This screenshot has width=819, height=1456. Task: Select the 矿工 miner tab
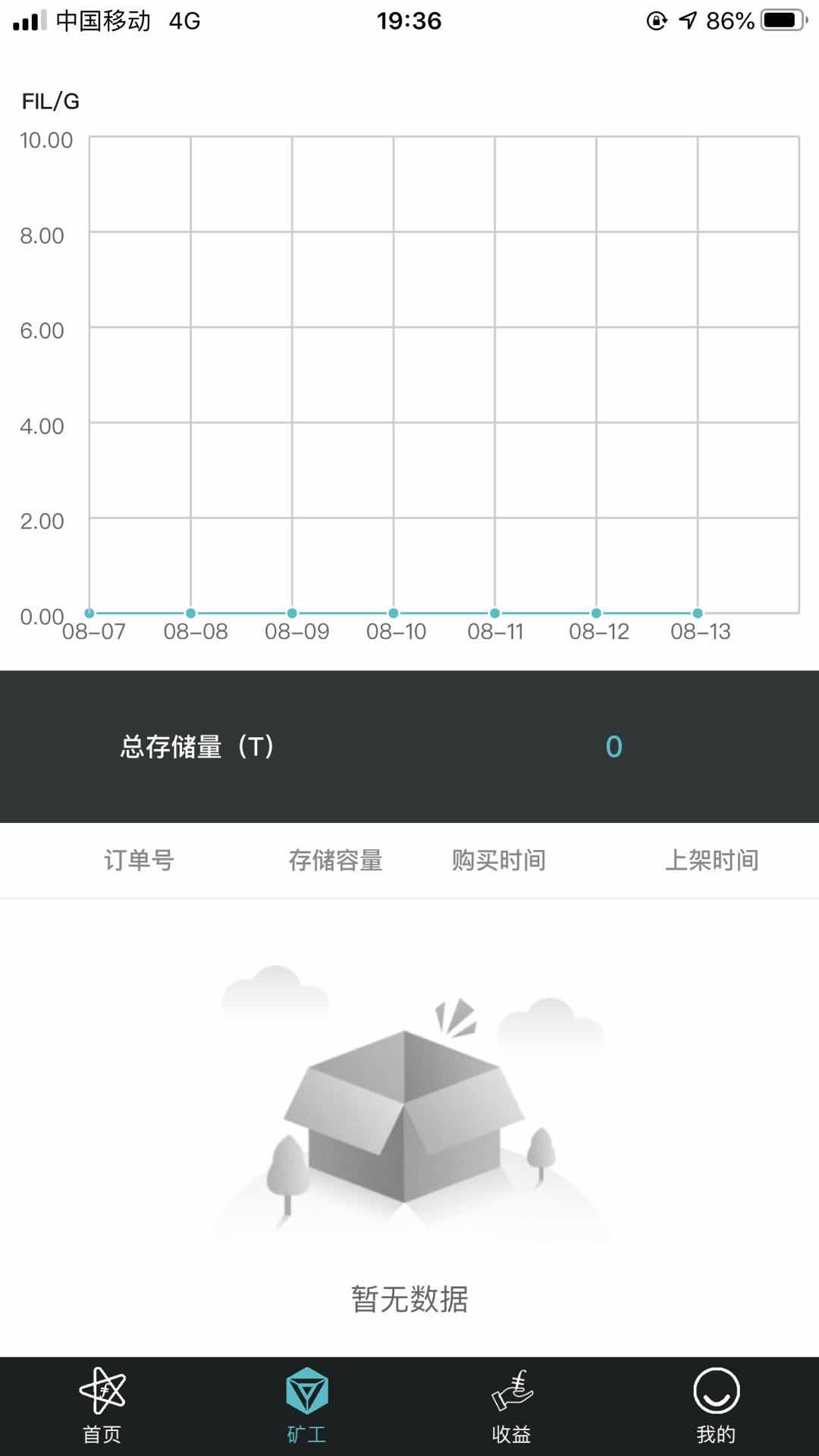click(x=306, y=1405)
